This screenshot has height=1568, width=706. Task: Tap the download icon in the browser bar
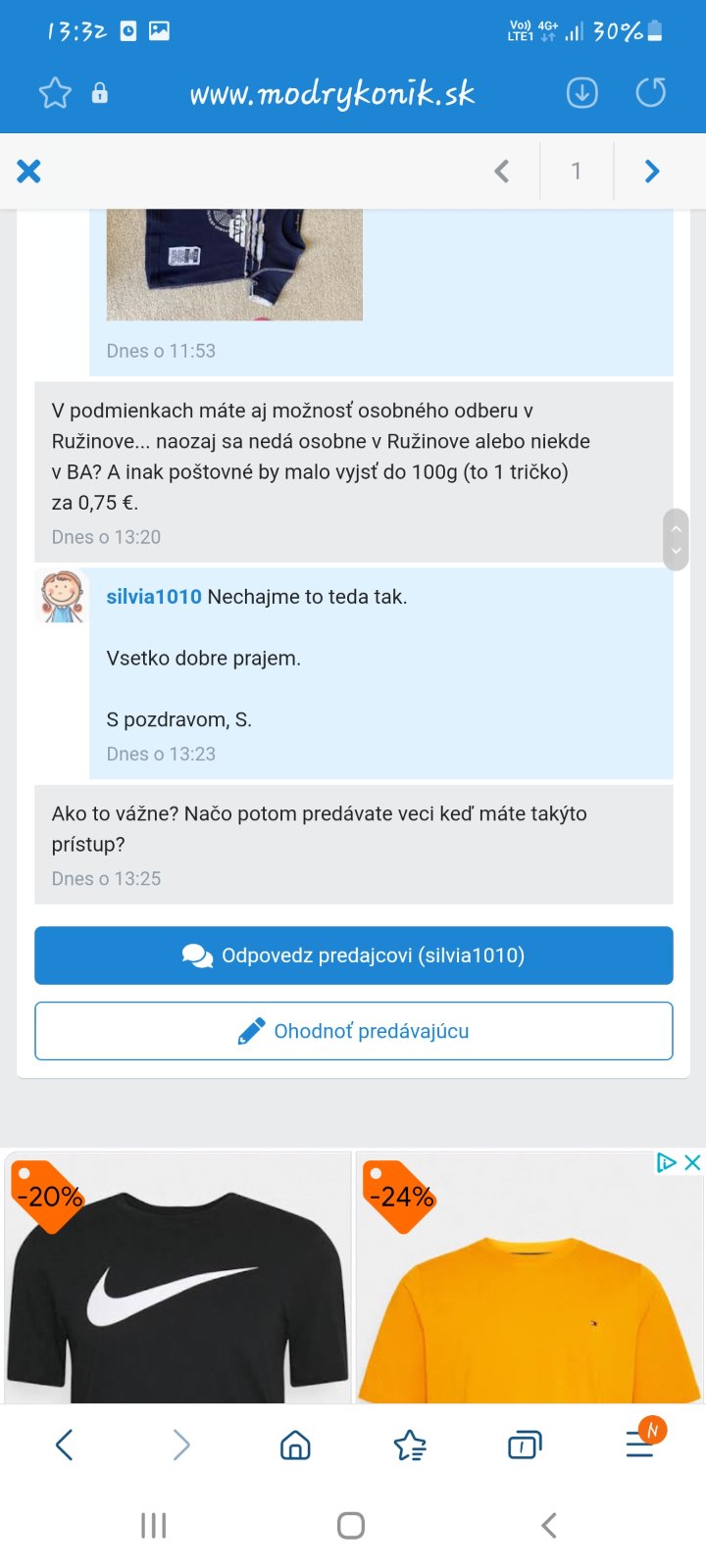point(581,93)
